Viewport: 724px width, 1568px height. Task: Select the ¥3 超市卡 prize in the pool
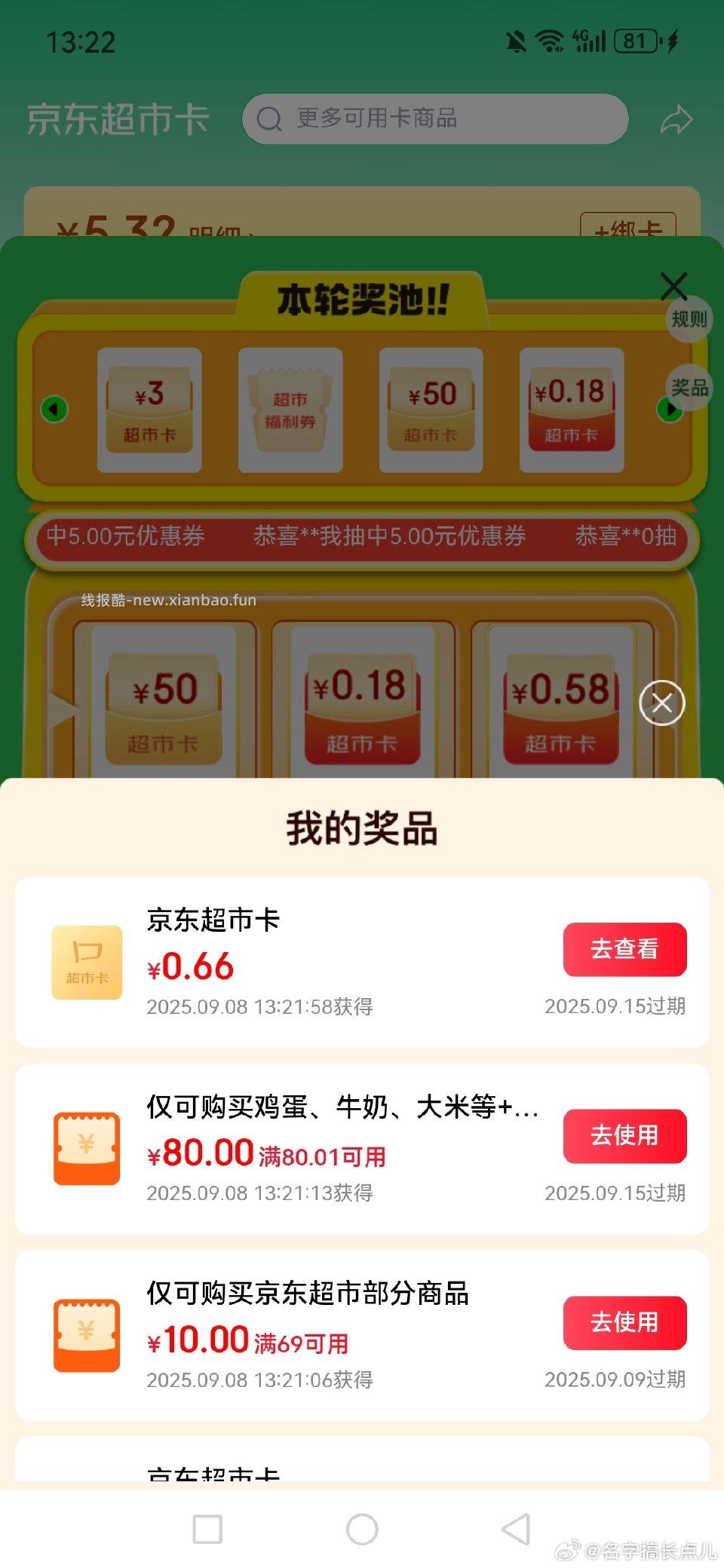click(x=149, y=408)
